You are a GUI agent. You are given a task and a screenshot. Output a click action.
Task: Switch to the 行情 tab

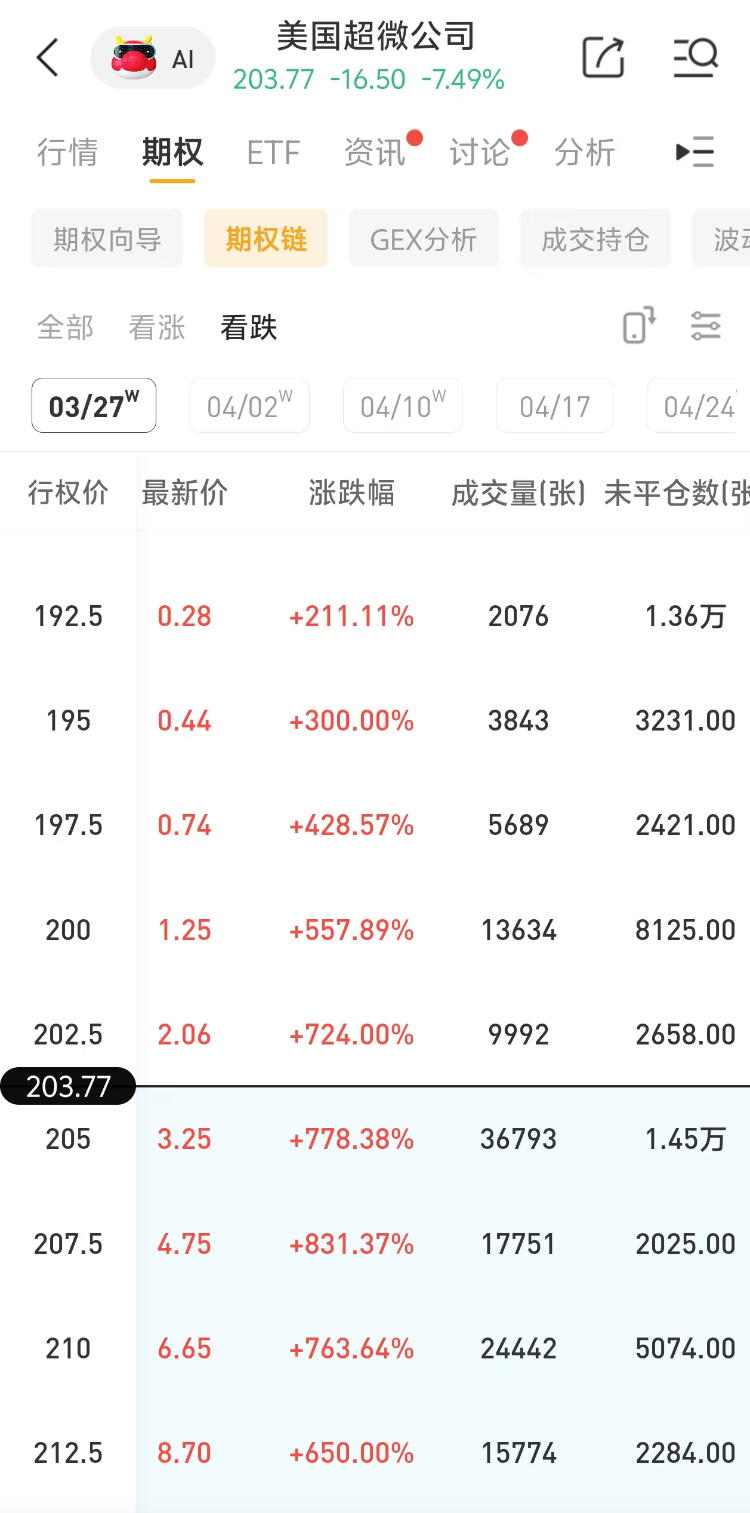point(67,153)
